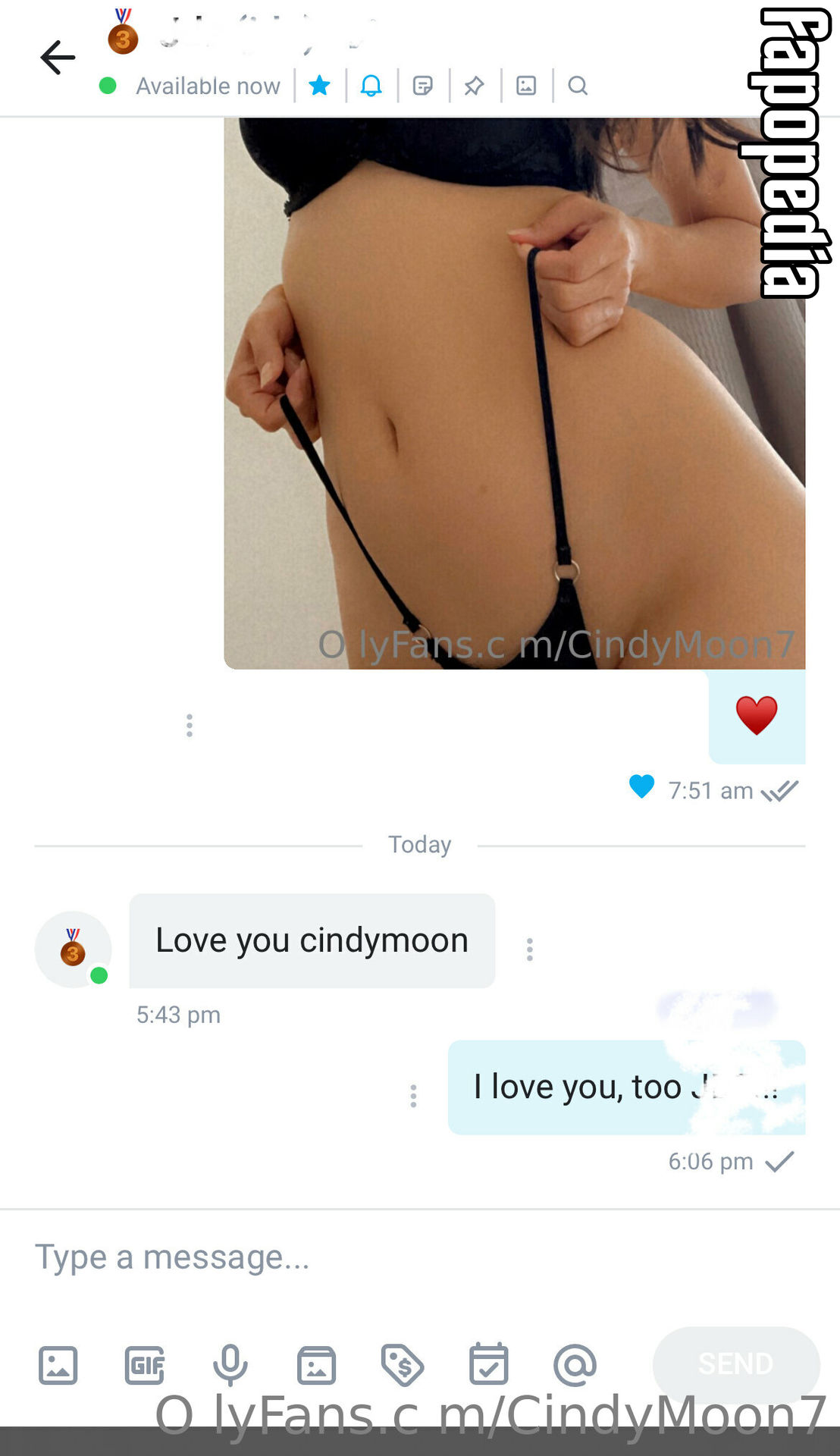Open the notifications bell
The image size is (840, 1456).
[x=371, y=86]
